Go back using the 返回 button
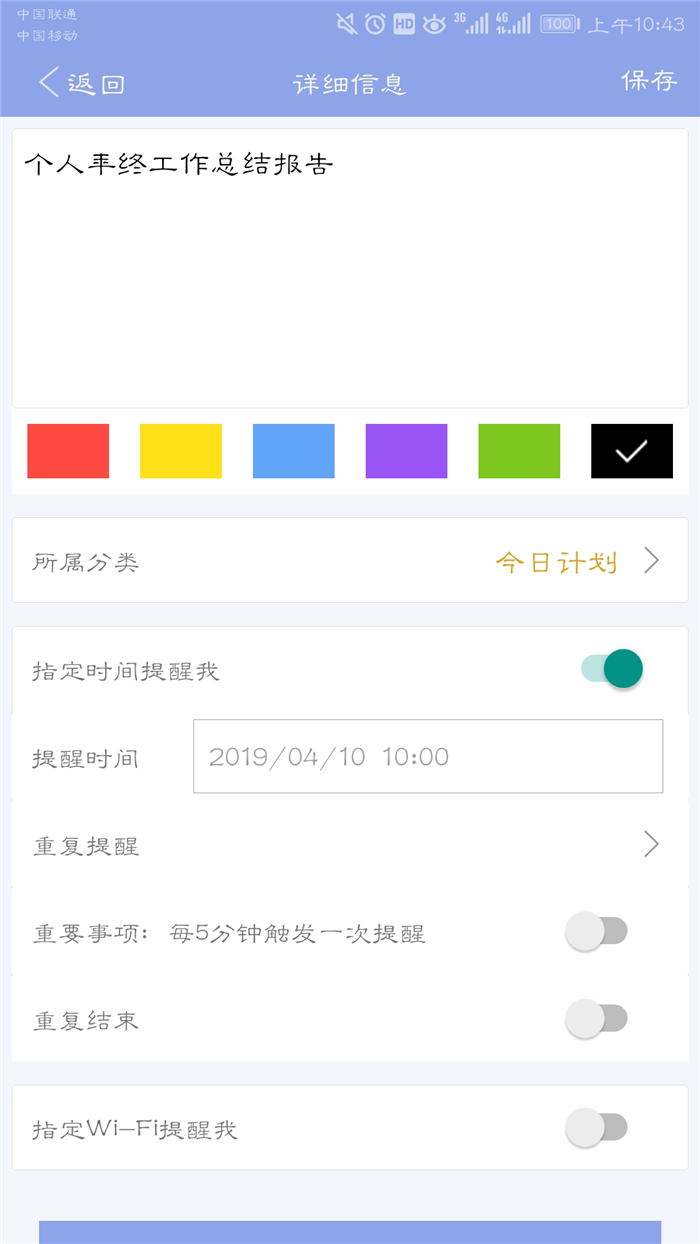The image size is (700, 1244). point(81,83)
